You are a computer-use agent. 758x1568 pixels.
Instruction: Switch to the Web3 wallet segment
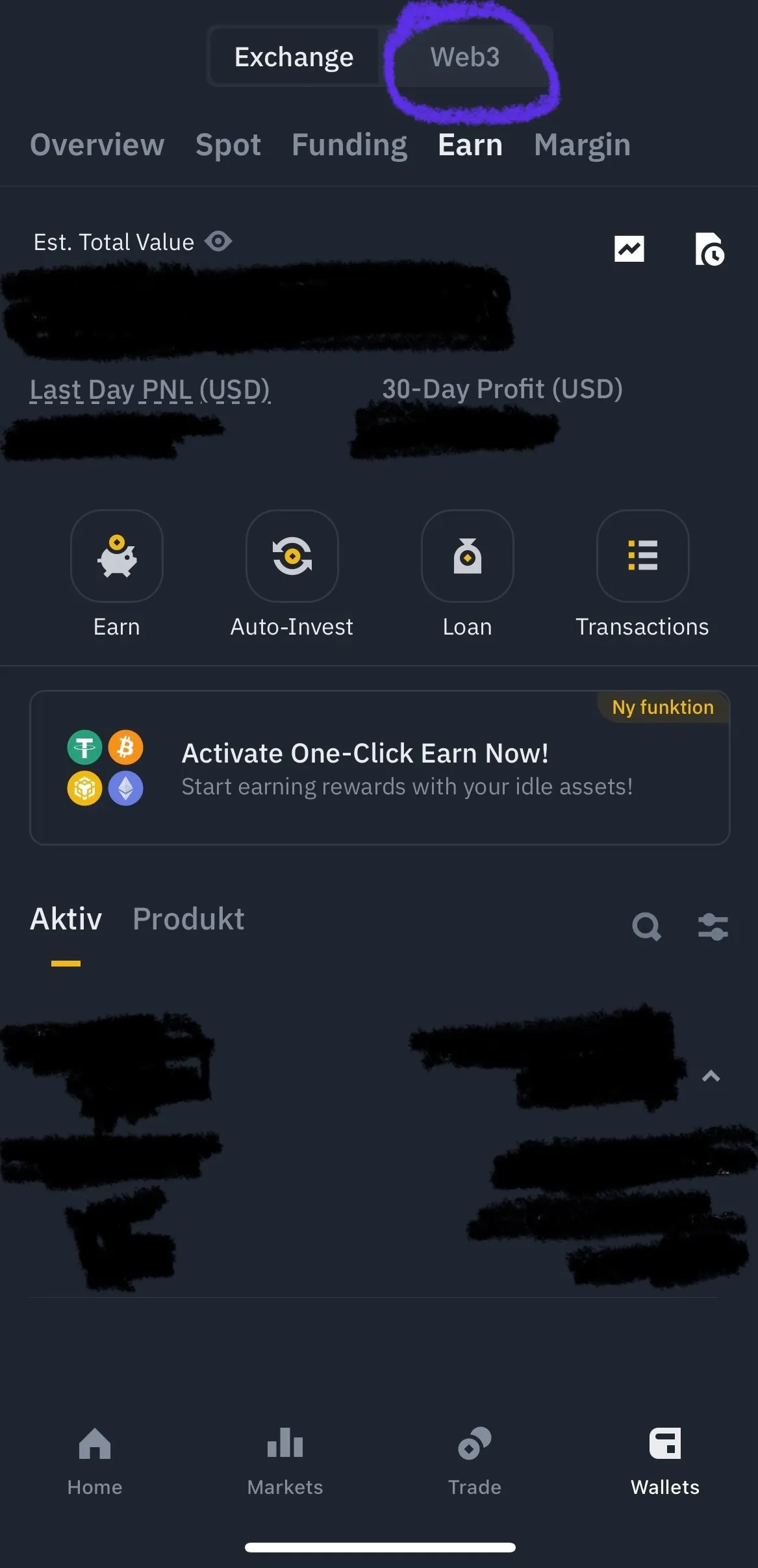465,57
